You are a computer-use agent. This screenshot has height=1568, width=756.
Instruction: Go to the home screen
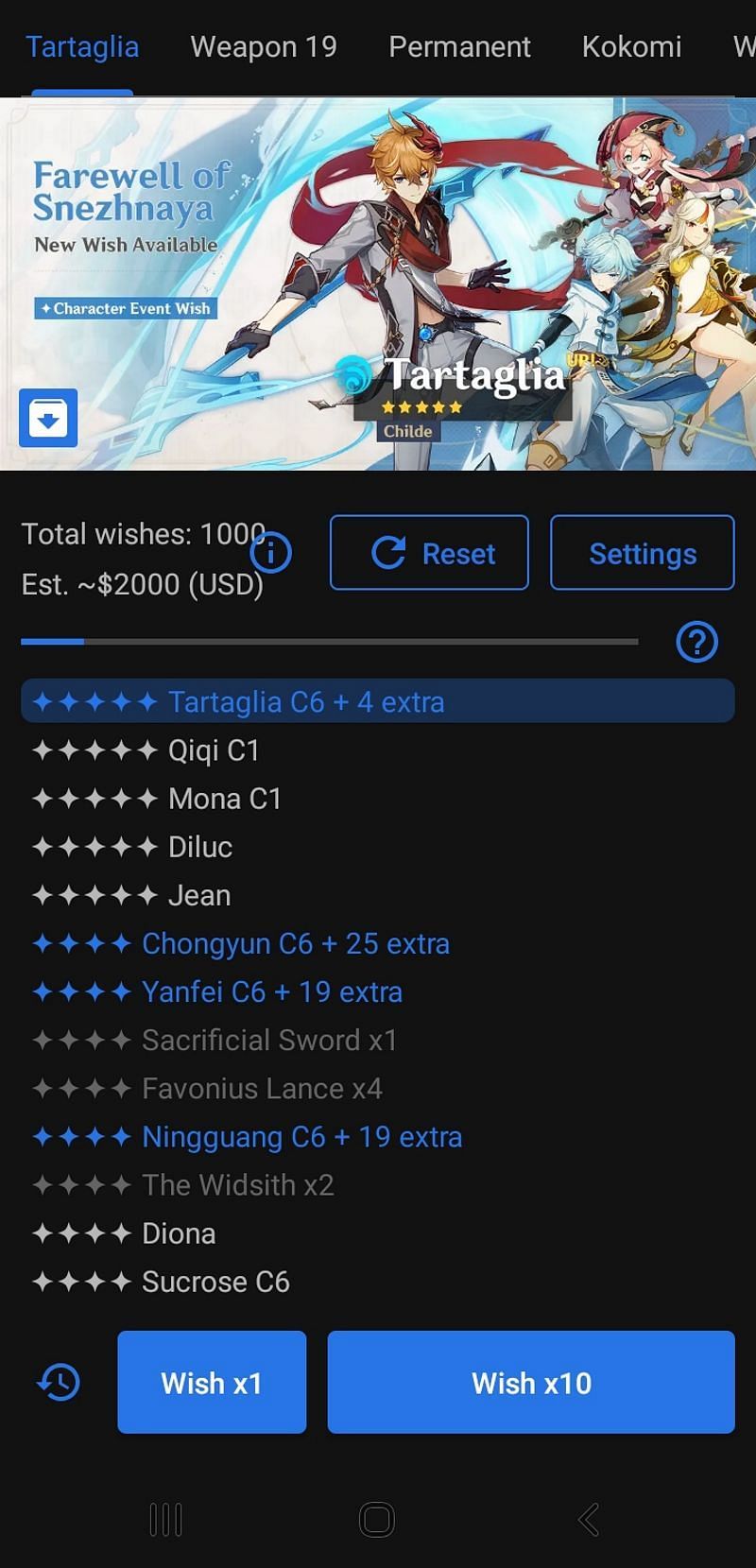pyautogui.click(x=377, y=1520)
